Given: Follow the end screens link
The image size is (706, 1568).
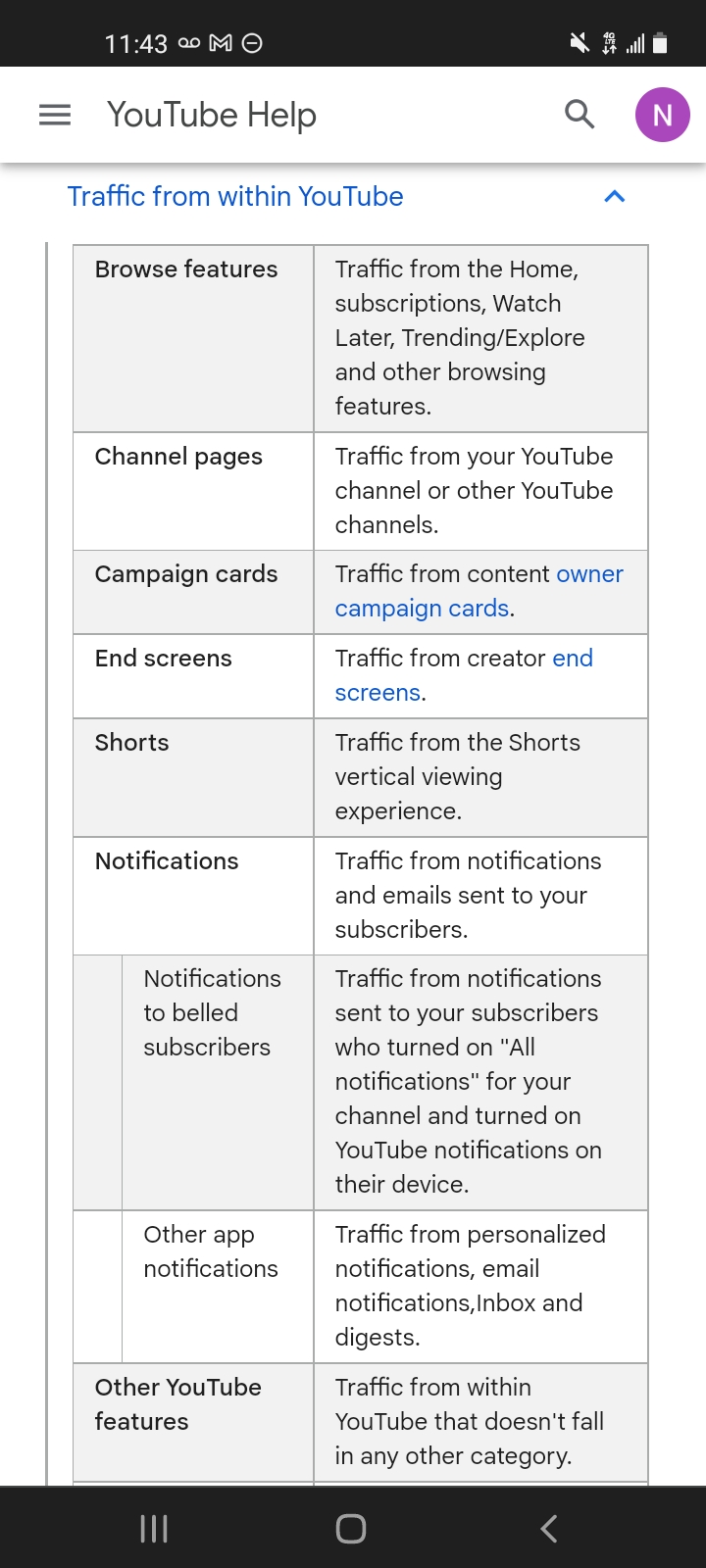Looking at the screenshot, I should pos(464,675).
